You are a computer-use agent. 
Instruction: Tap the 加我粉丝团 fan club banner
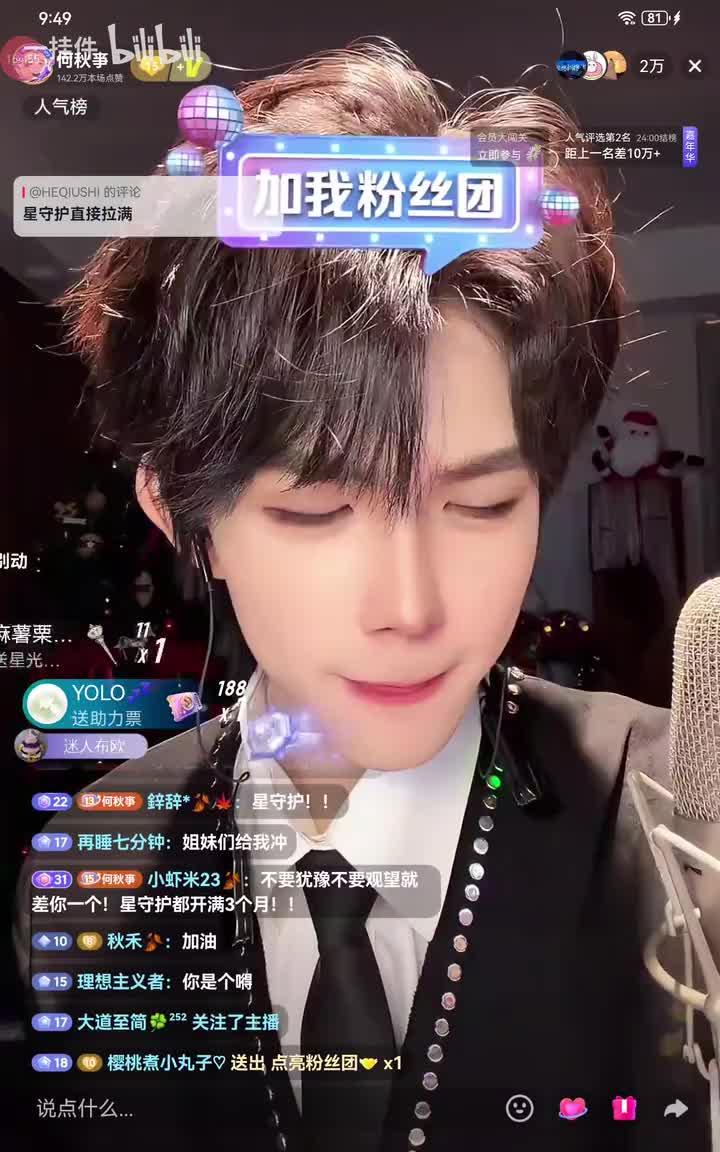(378, 194)
